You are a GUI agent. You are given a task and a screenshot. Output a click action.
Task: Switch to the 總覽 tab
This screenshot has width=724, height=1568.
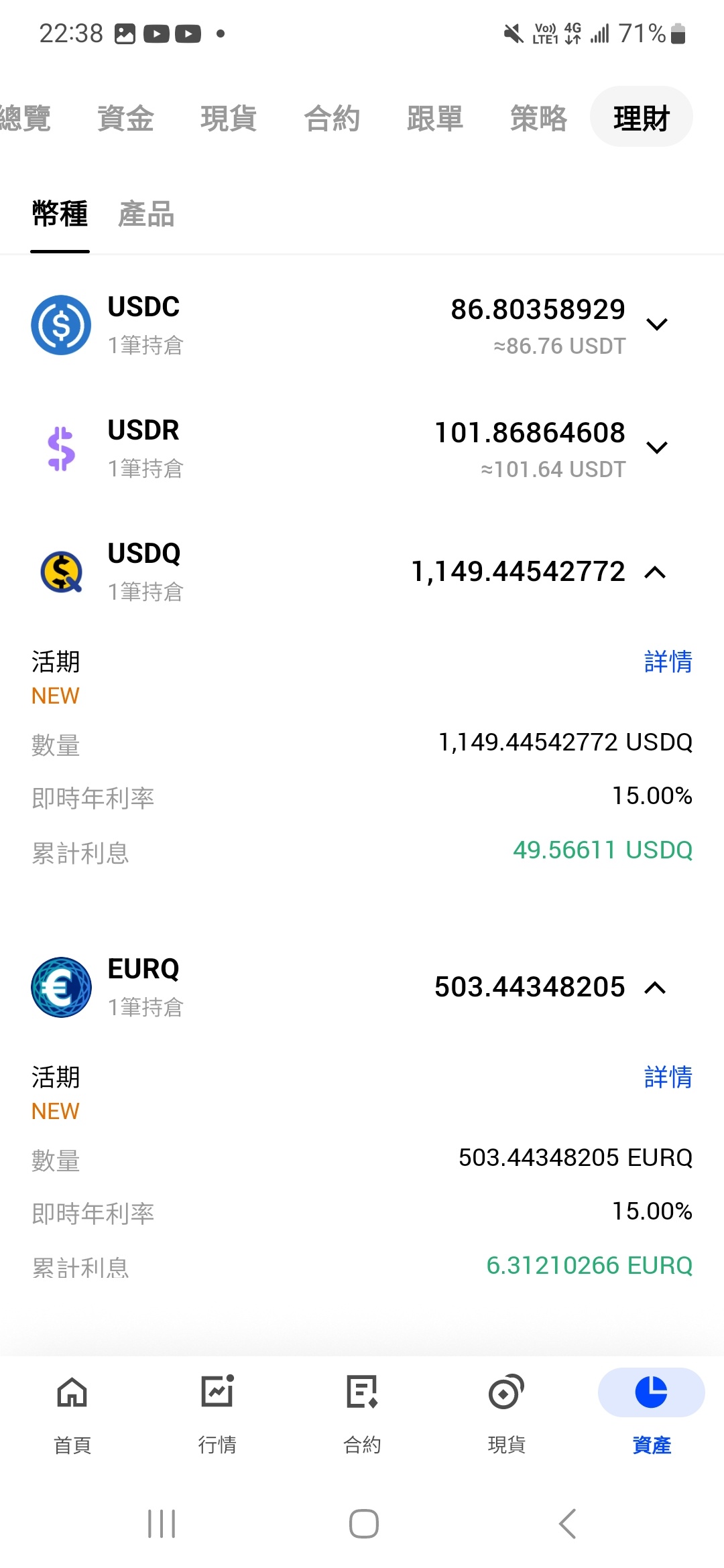25,118
